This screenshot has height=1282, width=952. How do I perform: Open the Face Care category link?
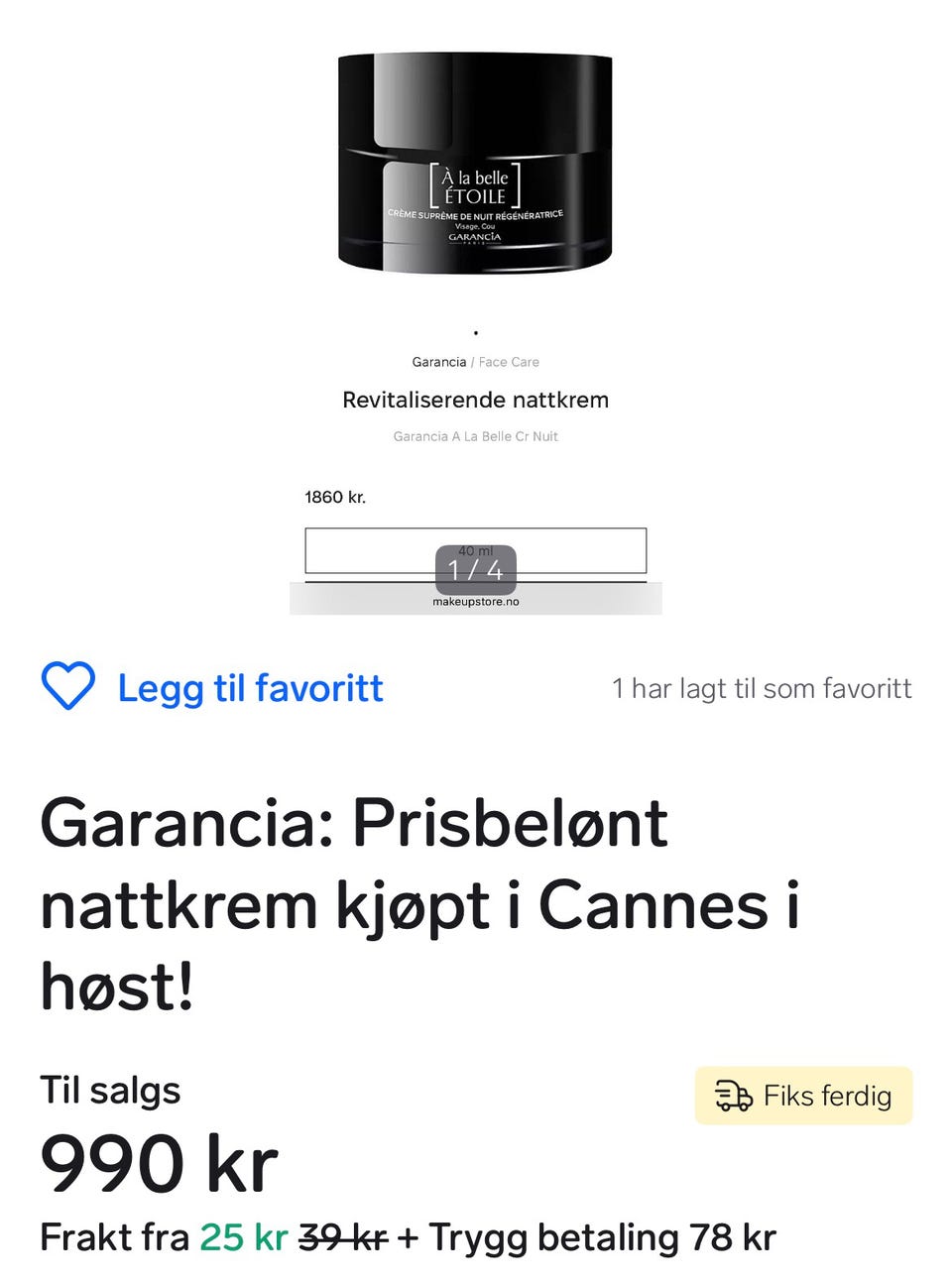(x=508, y=362)
